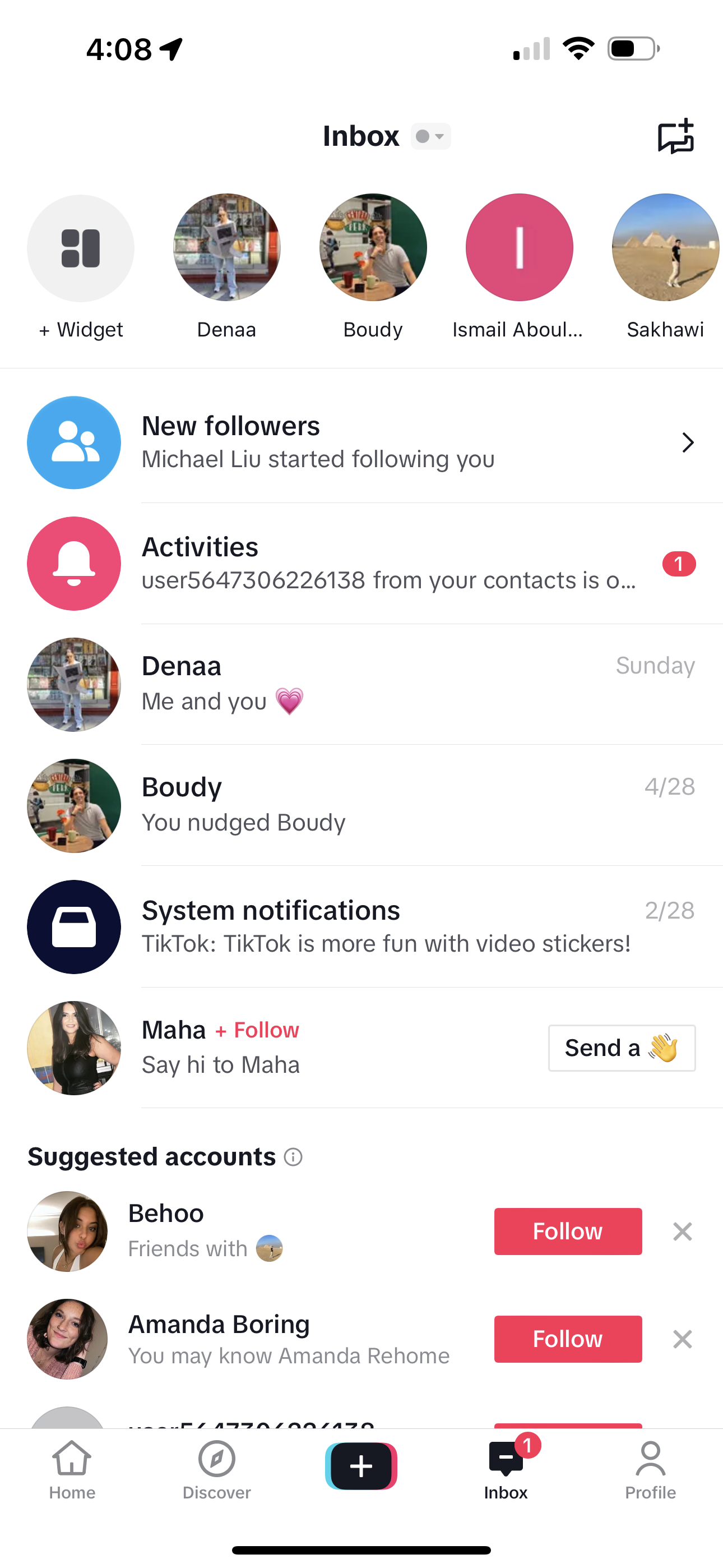Open the inbox filter dropdown next to Inbox
The width and height of the screenshot is (723, 1568).
pyautogui.click(x=430, y=136)
